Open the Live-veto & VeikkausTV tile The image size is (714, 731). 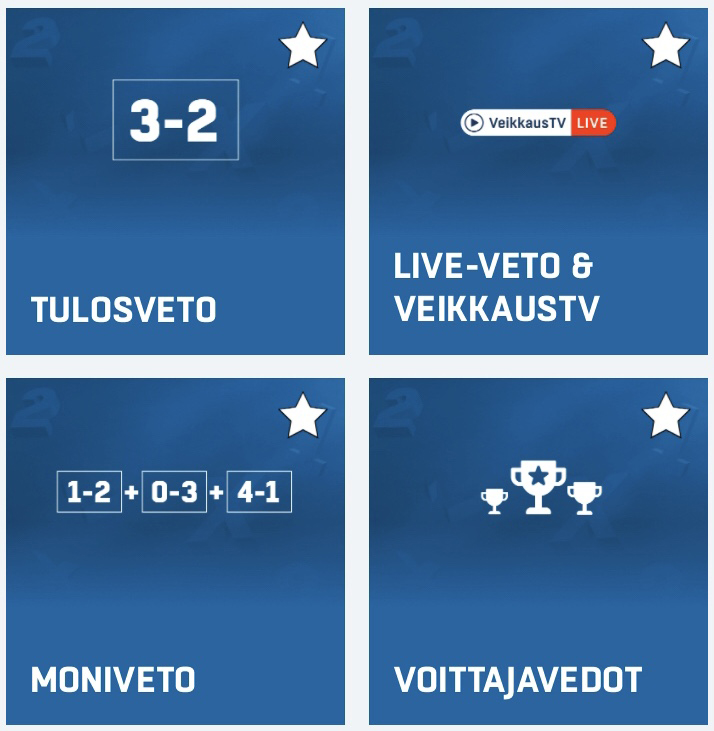coord(538,200)
